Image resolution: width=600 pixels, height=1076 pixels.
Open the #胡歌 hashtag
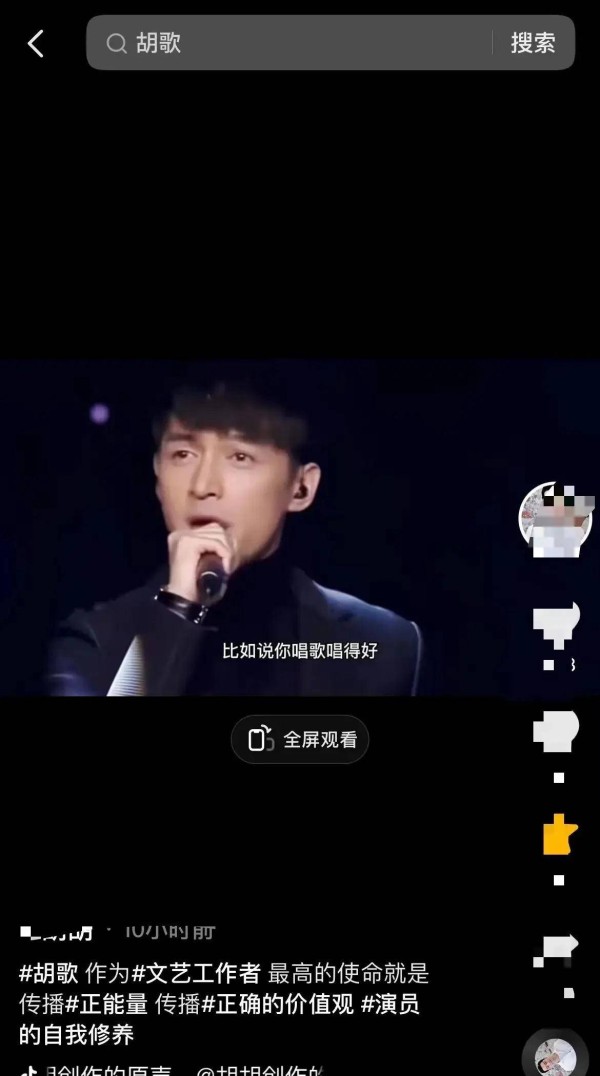(x=48, y=972)
